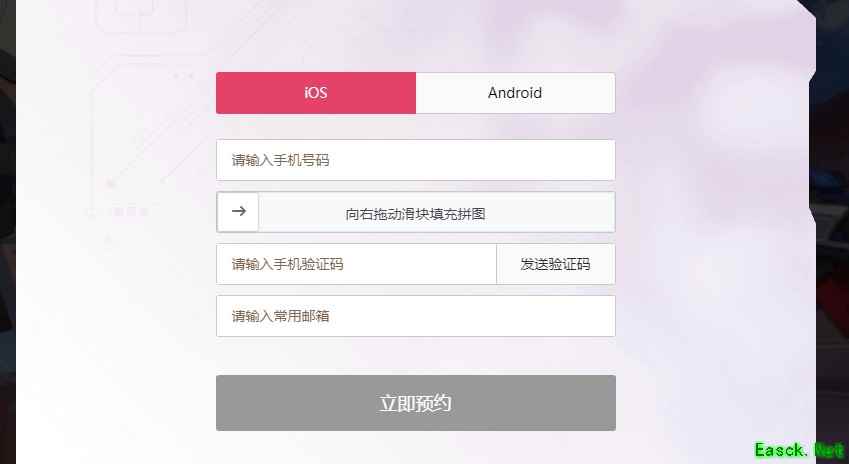Image resolution: width=849 pixels, height=464 pixels.
Task: Tap the puzzle slider arrow handle
Action: (238, 212)
